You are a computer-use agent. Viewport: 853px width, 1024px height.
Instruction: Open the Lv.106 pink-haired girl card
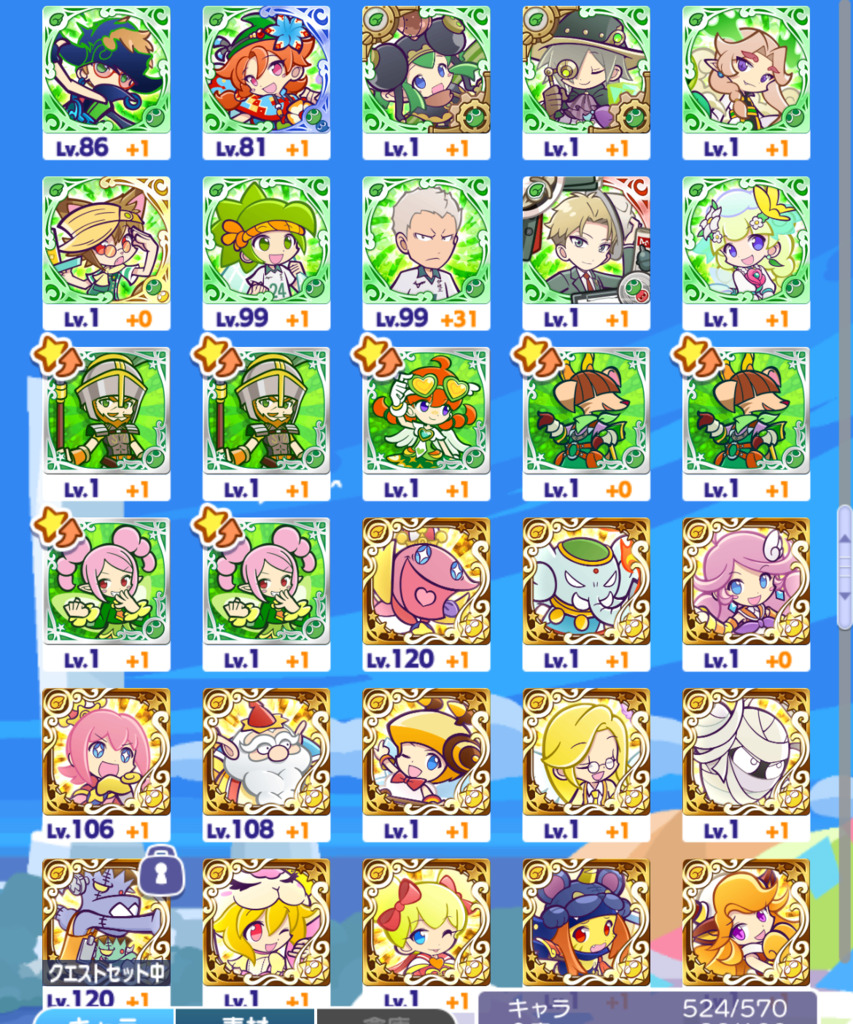pyautogui.click(x=106, y=750)
